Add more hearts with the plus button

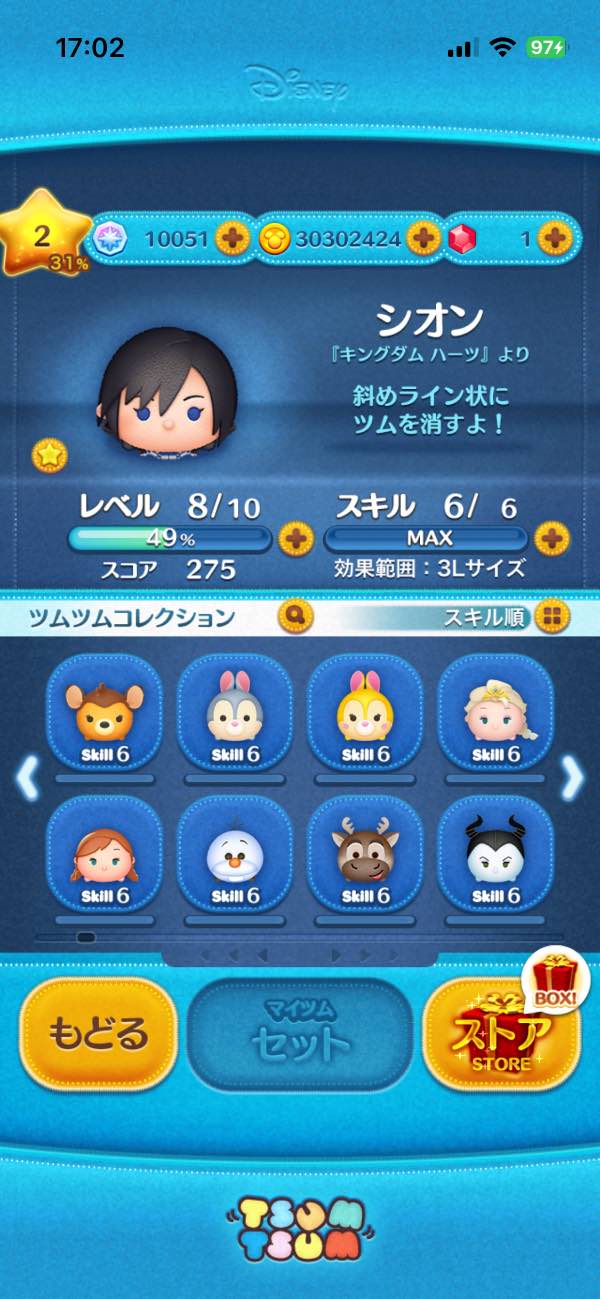232,238
